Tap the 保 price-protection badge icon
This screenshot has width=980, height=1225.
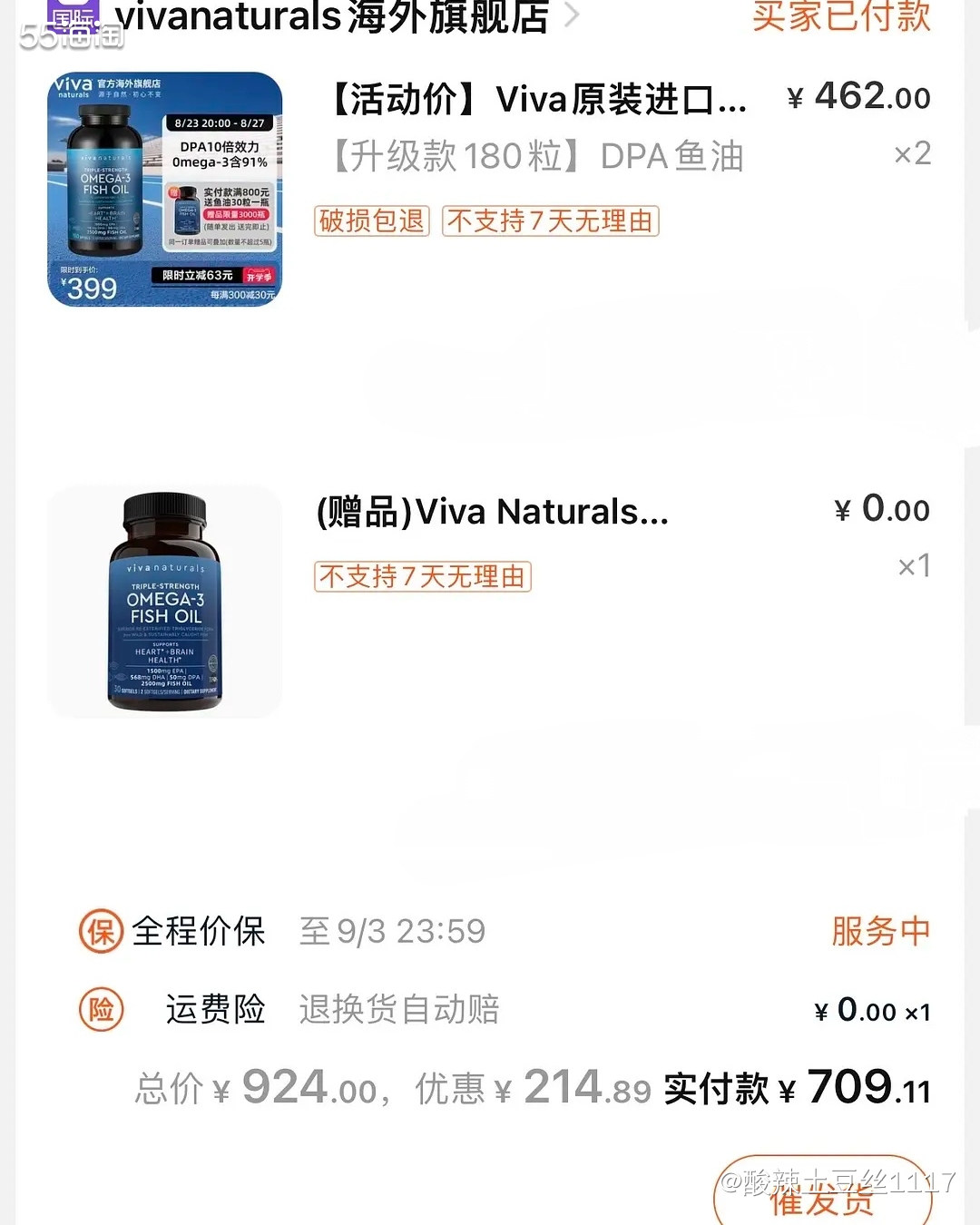[x=100, y=931]
